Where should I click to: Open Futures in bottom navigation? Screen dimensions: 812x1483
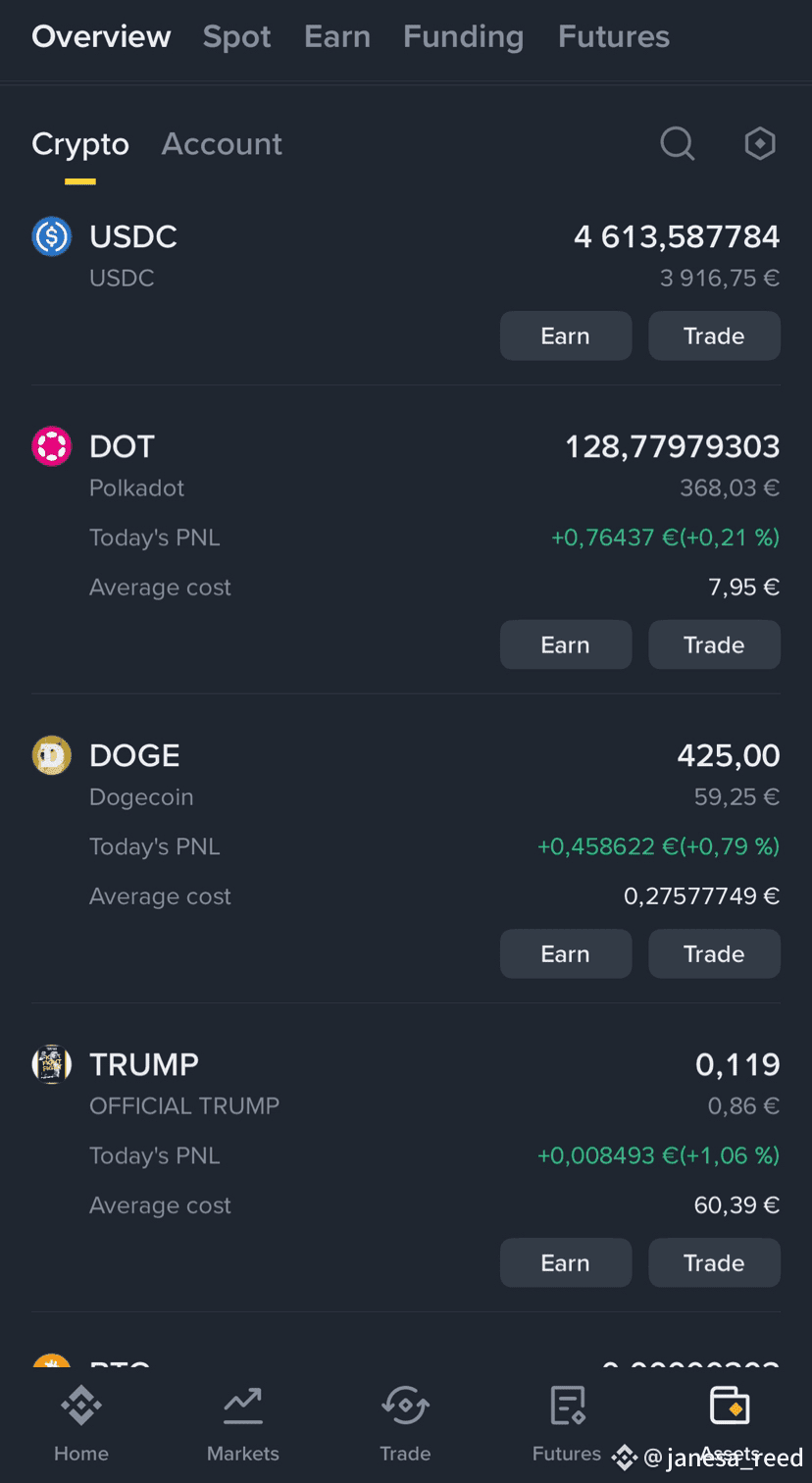[567, 1424]
